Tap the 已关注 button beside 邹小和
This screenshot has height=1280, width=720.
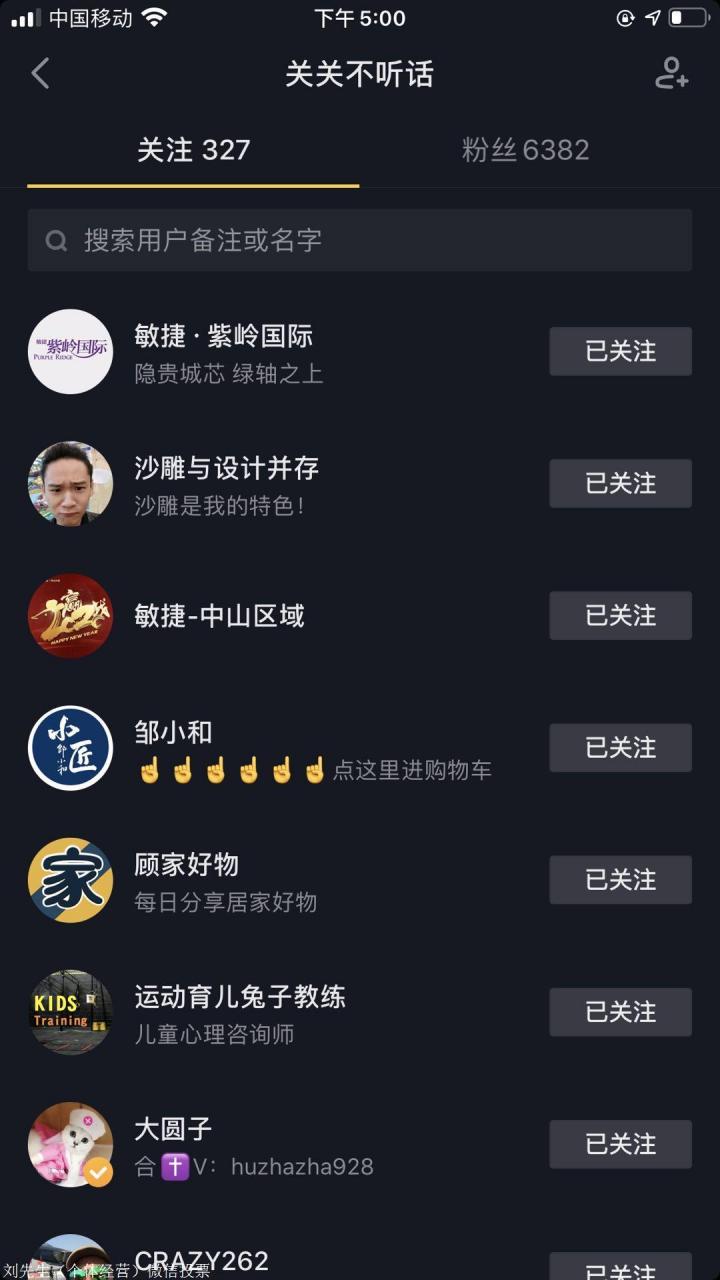[x=620, y=747]
